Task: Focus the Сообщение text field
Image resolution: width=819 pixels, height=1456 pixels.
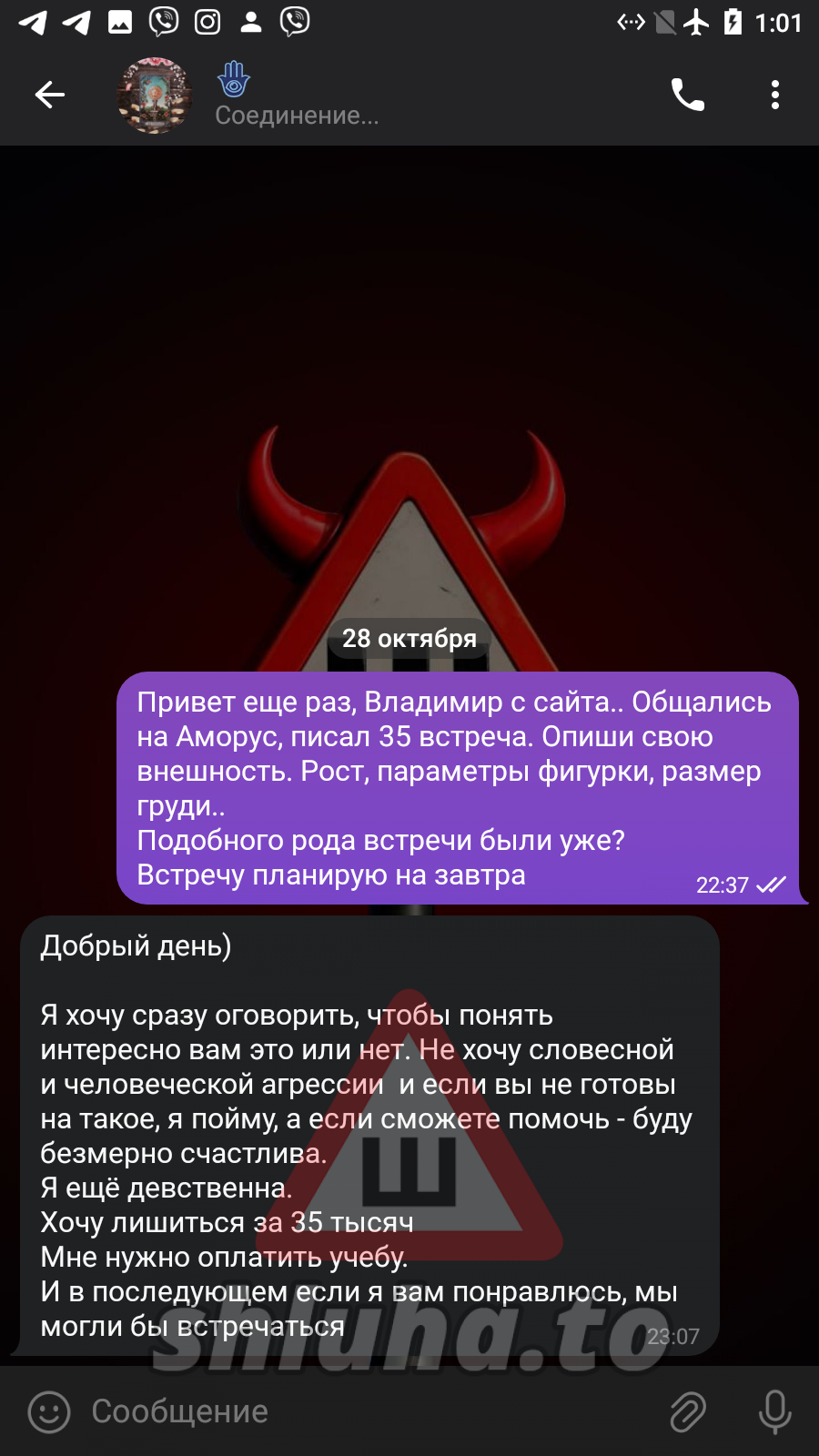Action: pos(364,1412)
